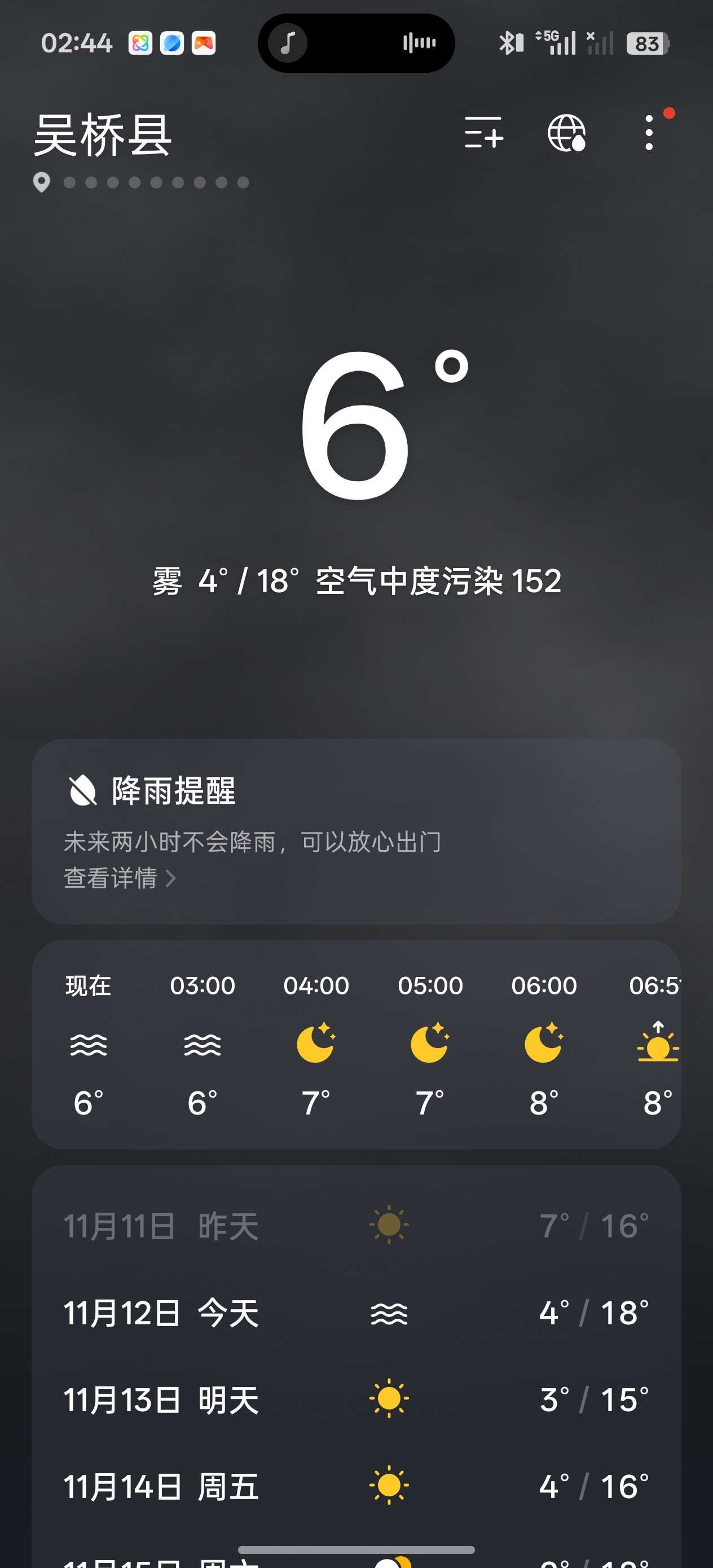Open the 11月13日 明天 forecast row
This screenshot has width=713, height=1568.
[356, 1399]
